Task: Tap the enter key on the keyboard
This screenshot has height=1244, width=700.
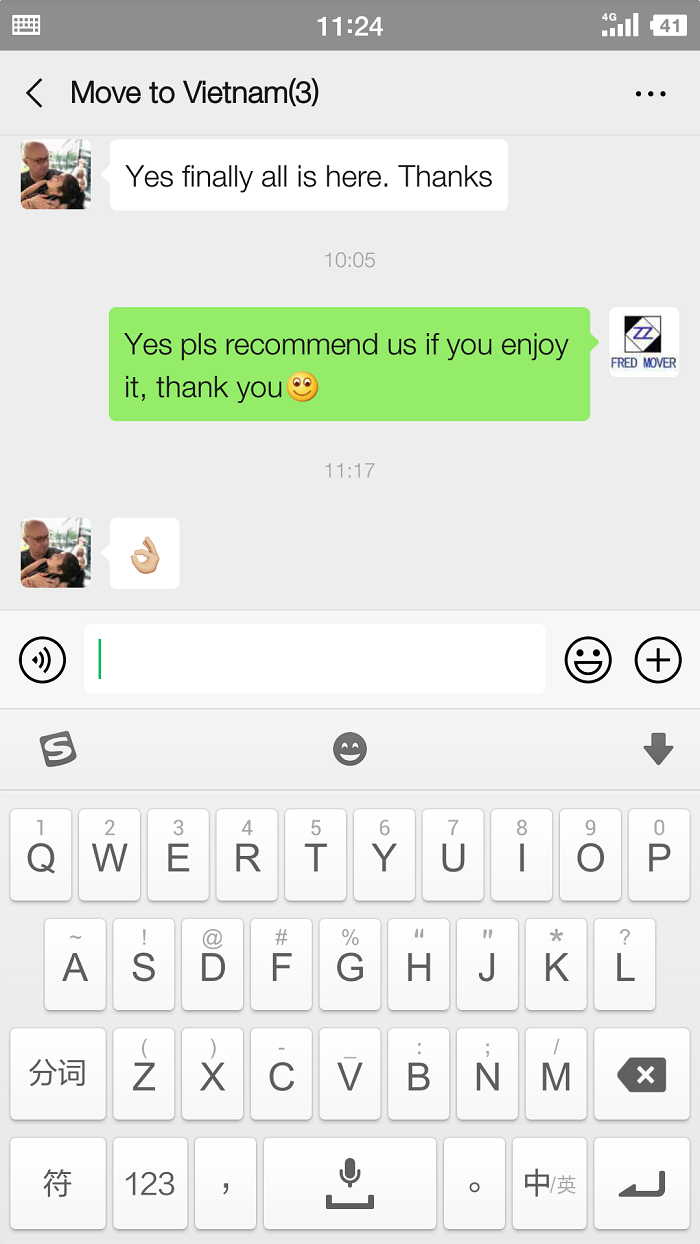Action: [641, 1184]
